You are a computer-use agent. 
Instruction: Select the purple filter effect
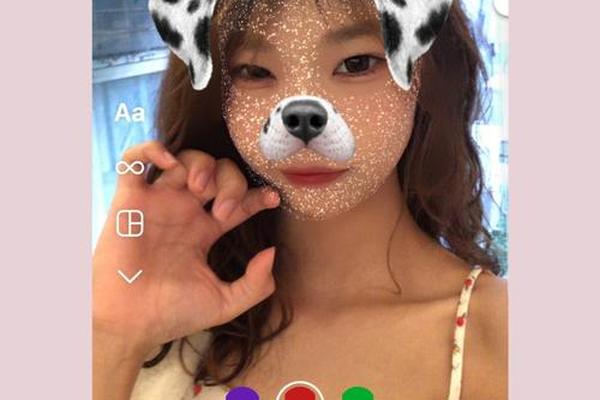[x=242, y=394]
